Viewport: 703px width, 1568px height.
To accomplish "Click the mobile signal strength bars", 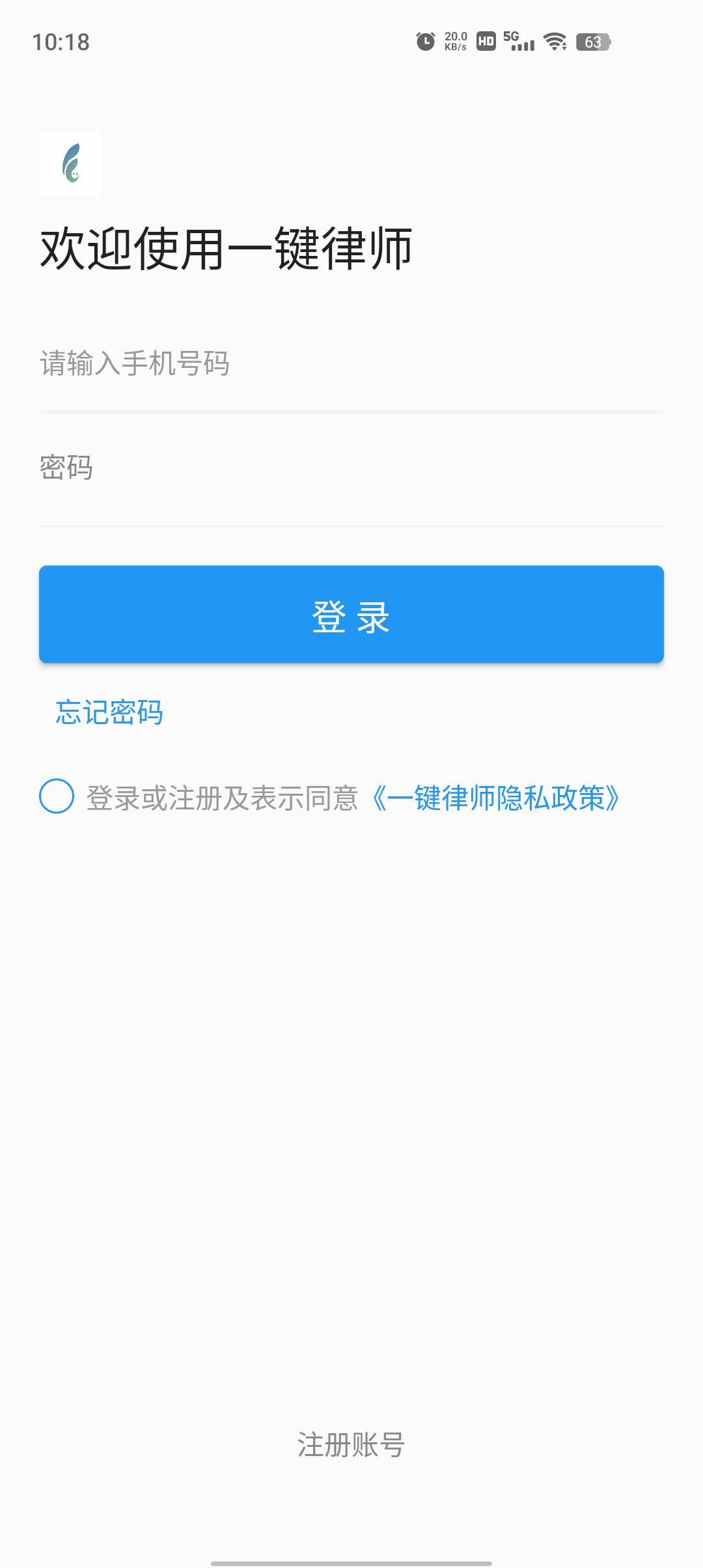I will 524,44.
